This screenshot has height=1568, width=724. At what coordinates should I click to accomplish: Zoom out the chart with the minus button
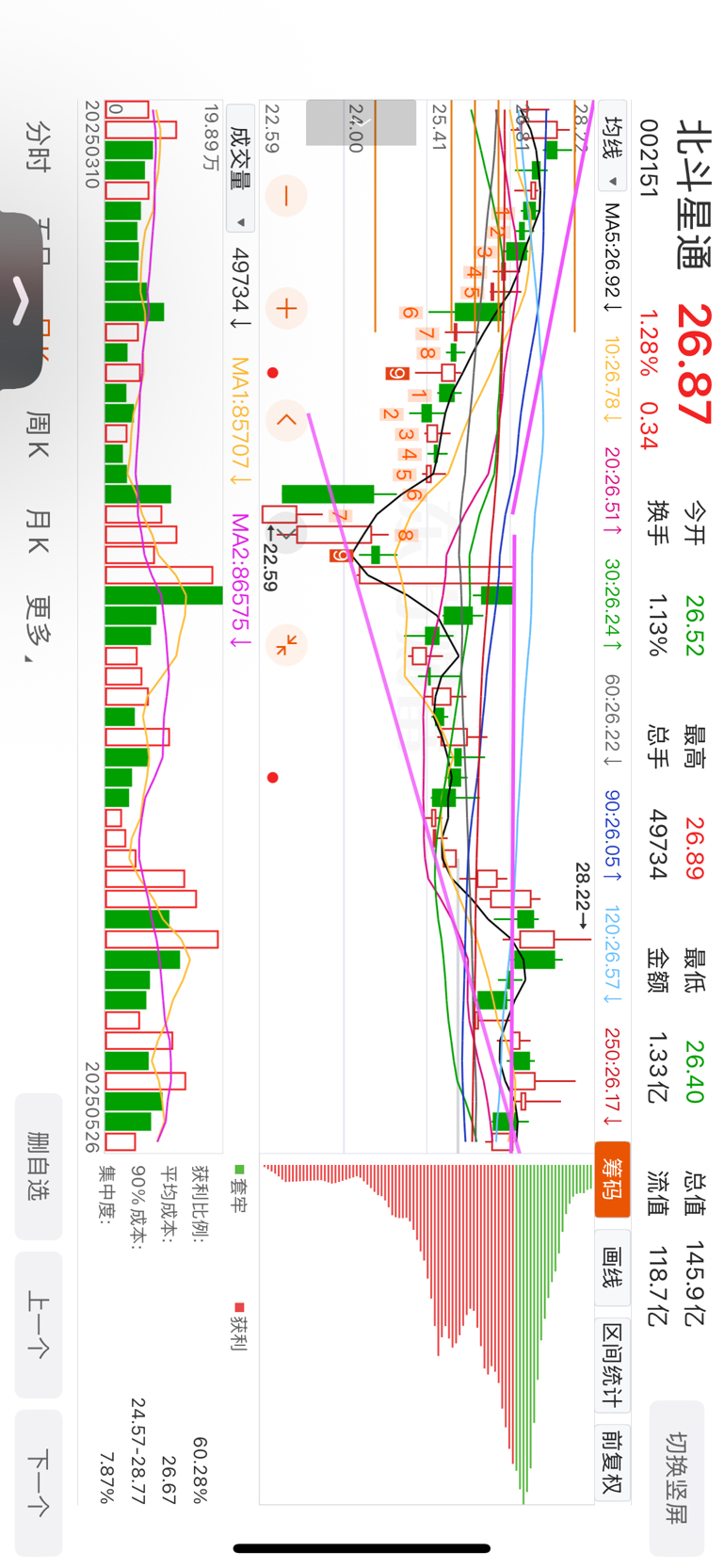click(x=286, y=196)
